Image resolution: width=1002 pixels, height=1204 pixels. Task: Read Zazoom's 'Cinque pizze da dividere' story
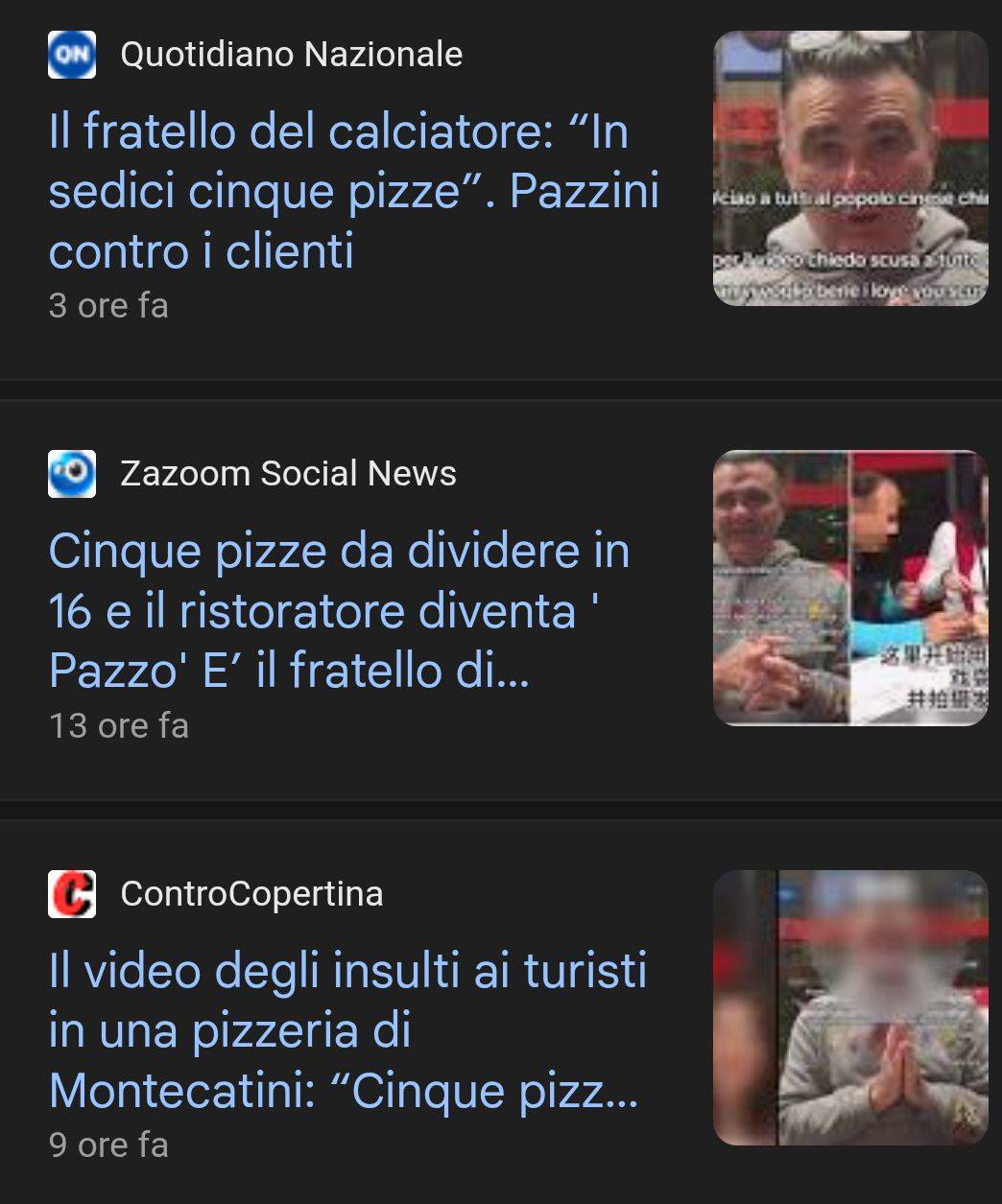(x=339, y=611)
